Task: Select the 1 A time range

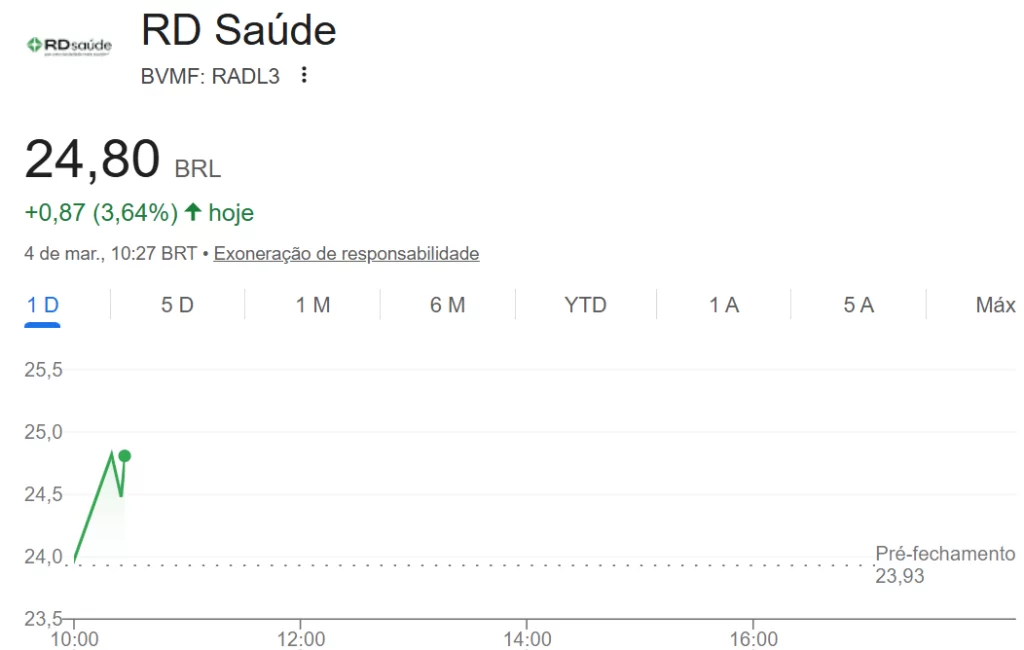Action: pyautogui.click(x=724, y=305)
